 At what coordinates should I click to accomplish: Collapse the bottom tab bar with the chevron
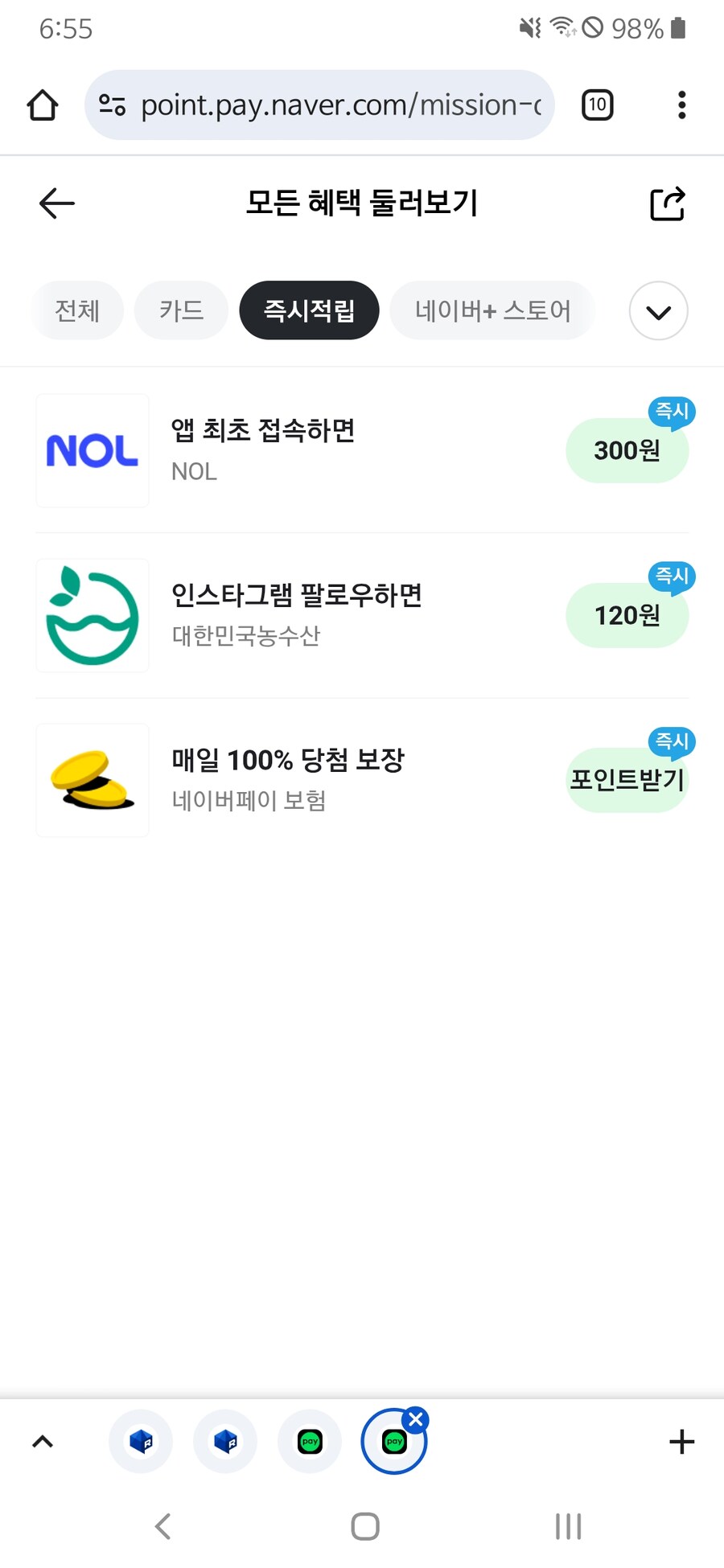pyautogui.click(x=43, y=1442)
